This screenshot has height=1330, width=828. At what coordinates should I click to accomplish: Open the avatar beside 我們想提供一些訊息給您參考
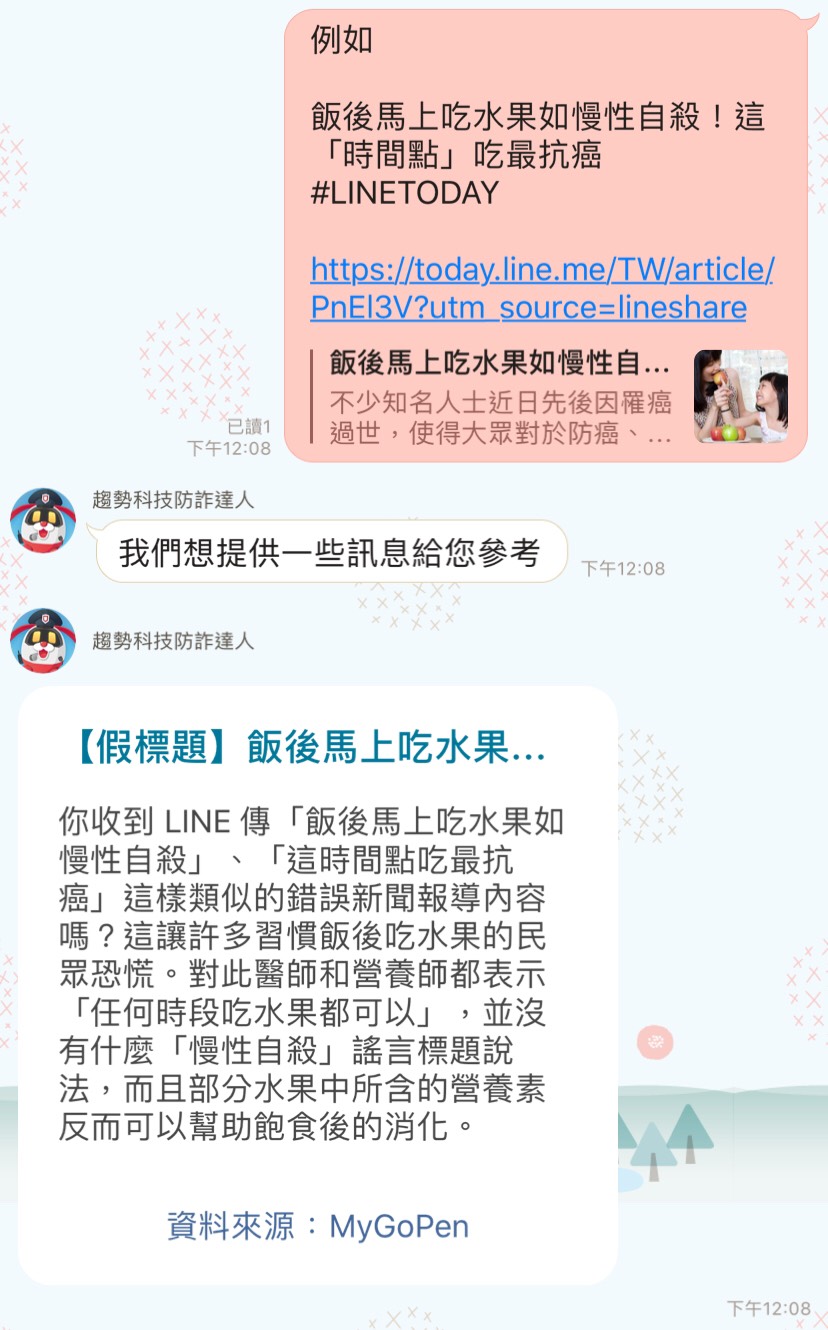coord(43,521)
